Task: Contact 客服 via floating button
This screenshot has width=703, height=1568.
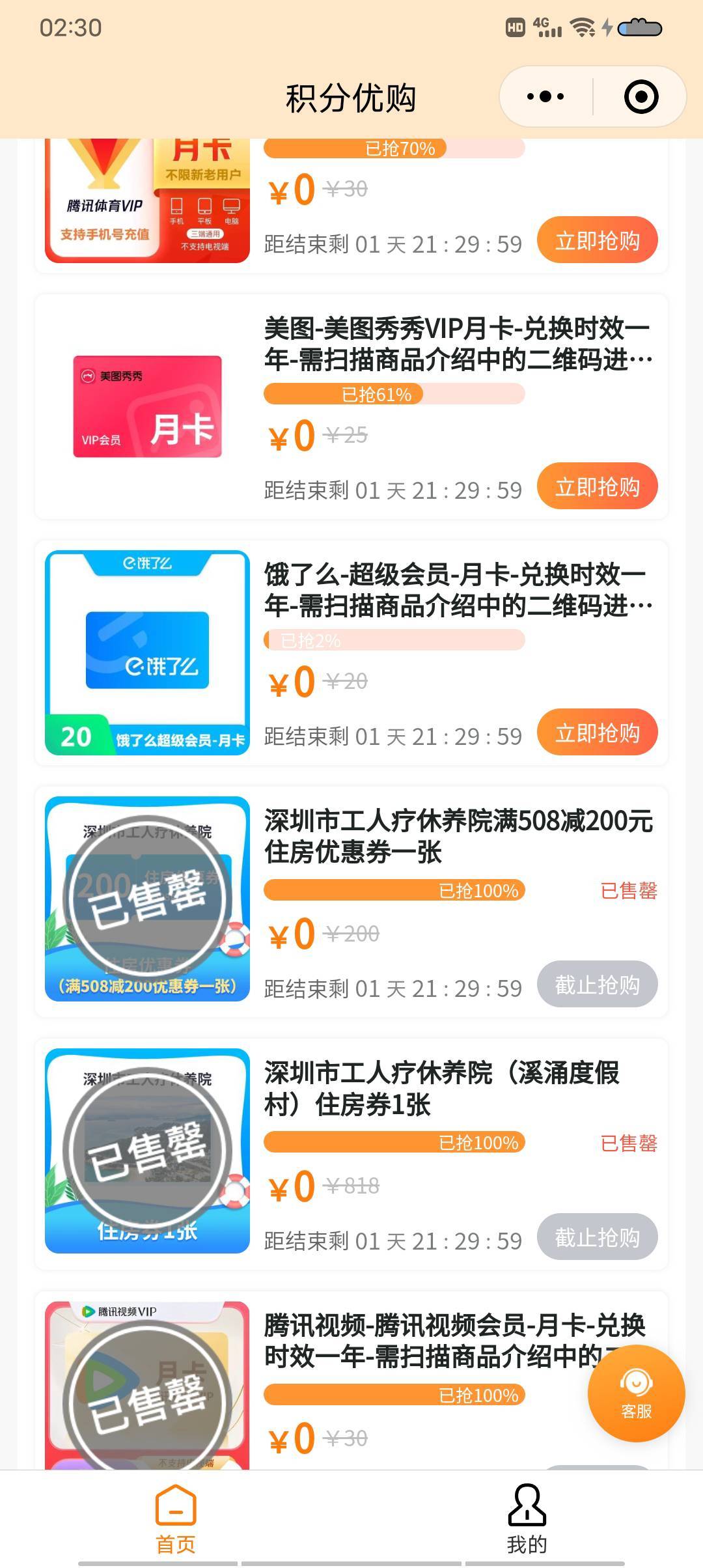Action: tap(636, 1393)
